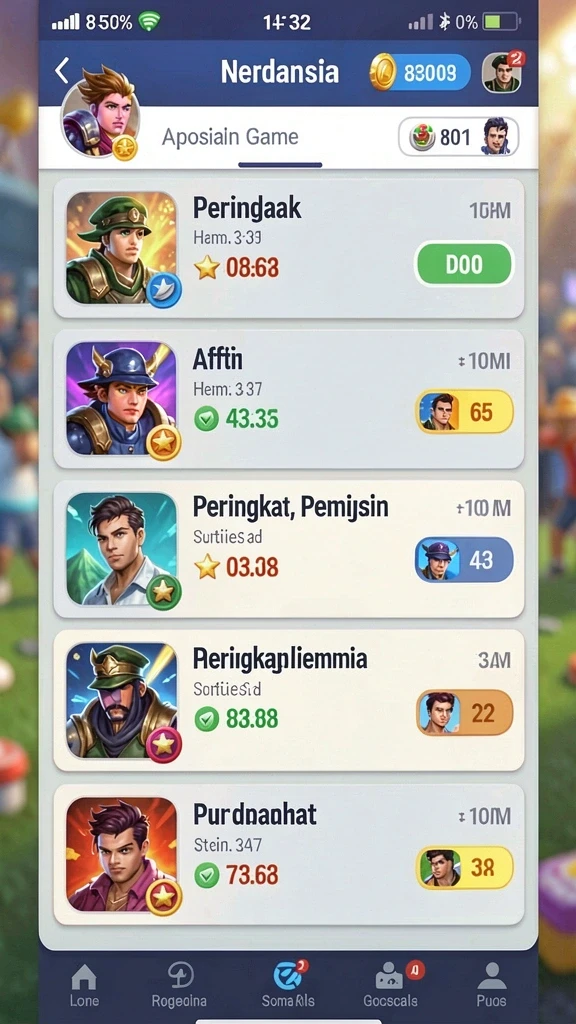Switch to the Lone home tab
The image size is (576, 1024).
pos(84,984)
